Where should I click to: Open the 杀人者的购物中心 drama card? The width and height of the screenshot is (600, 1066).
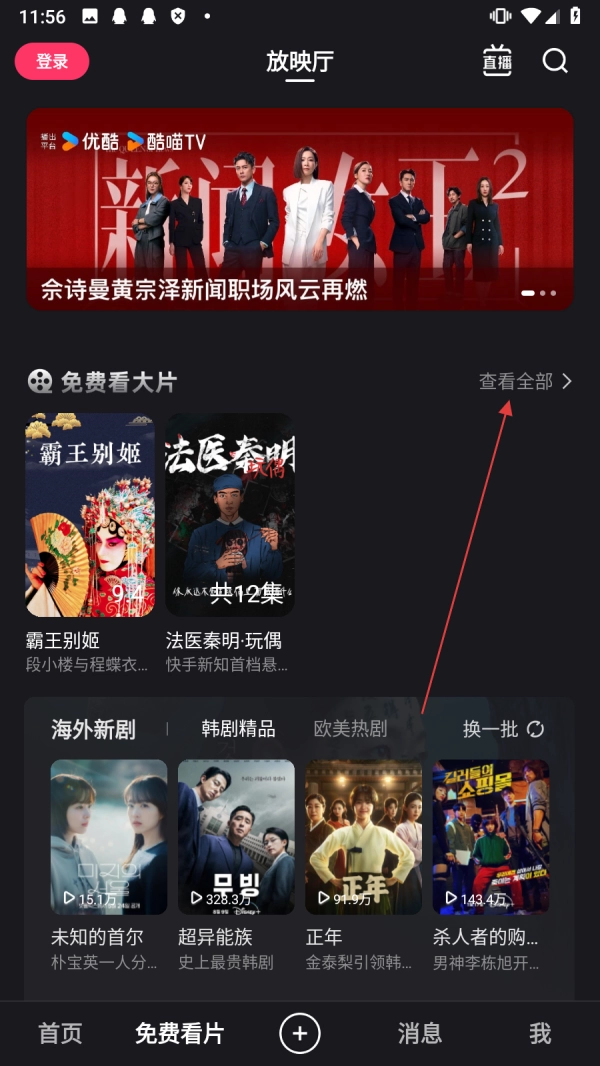(490, 837)
